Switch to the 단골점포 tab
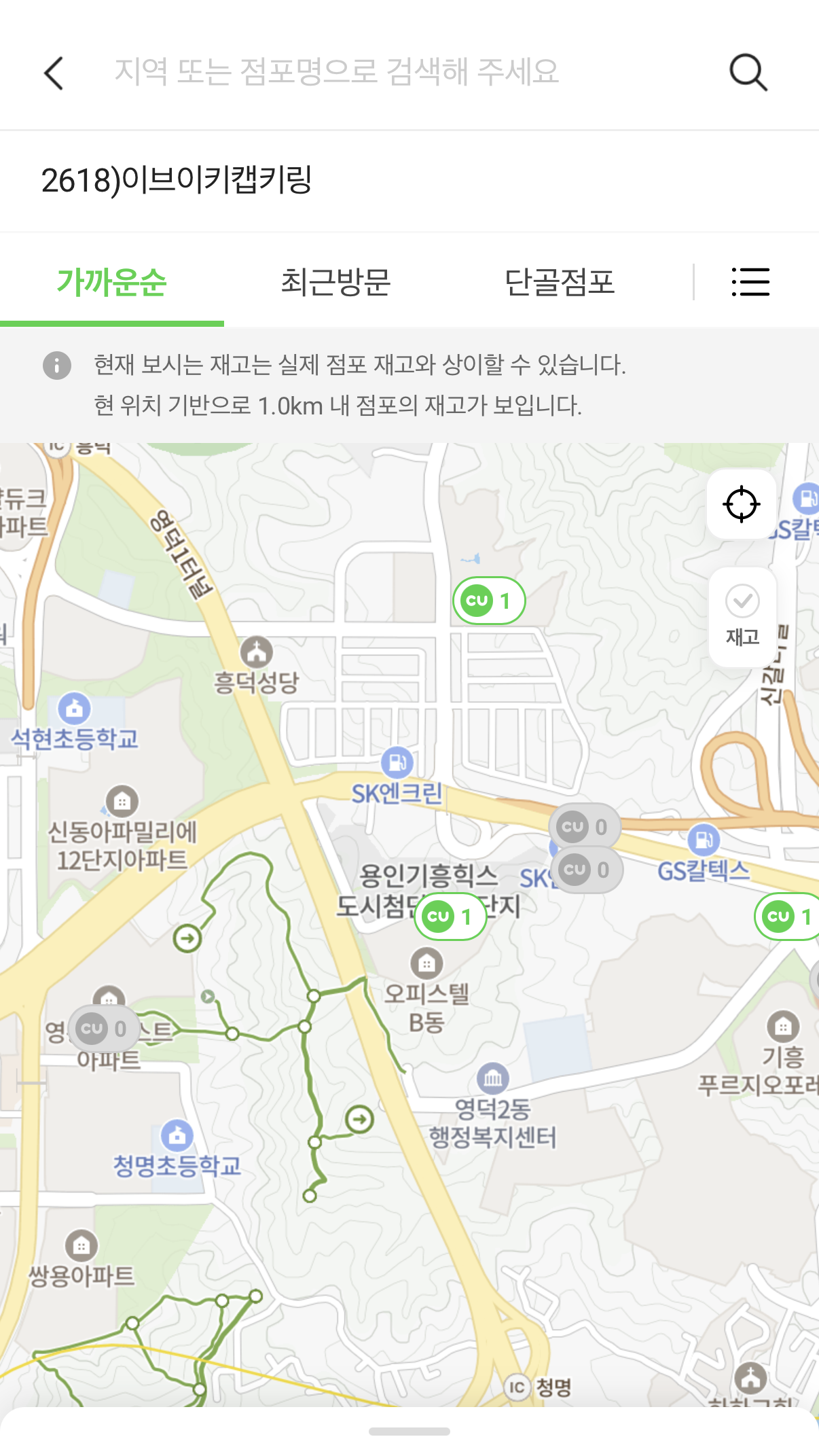819x1456 pixels. click(x=561, y=283)
